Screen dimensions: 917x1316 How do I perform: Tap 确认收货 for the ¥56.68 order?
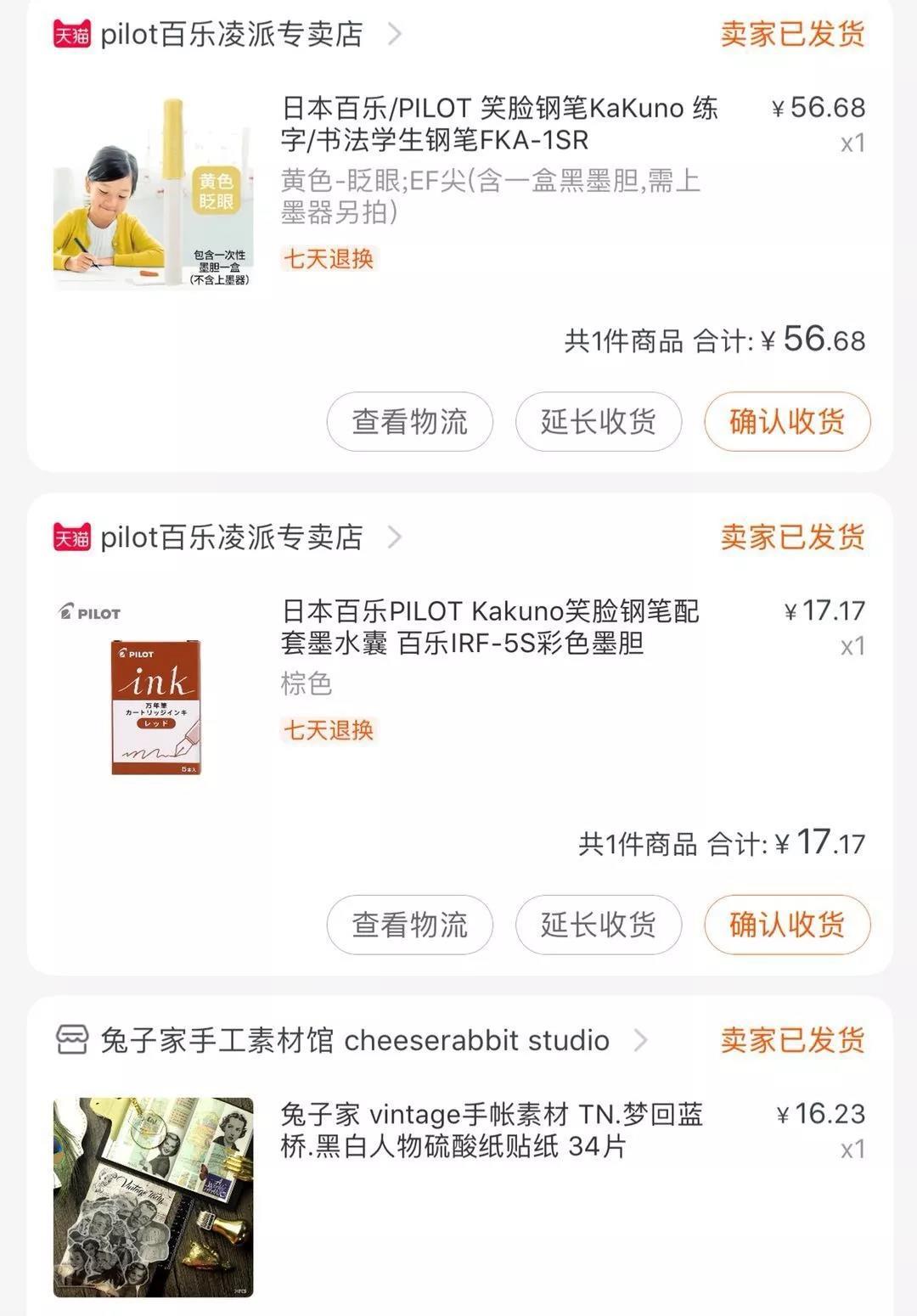[x=786, y=421]
